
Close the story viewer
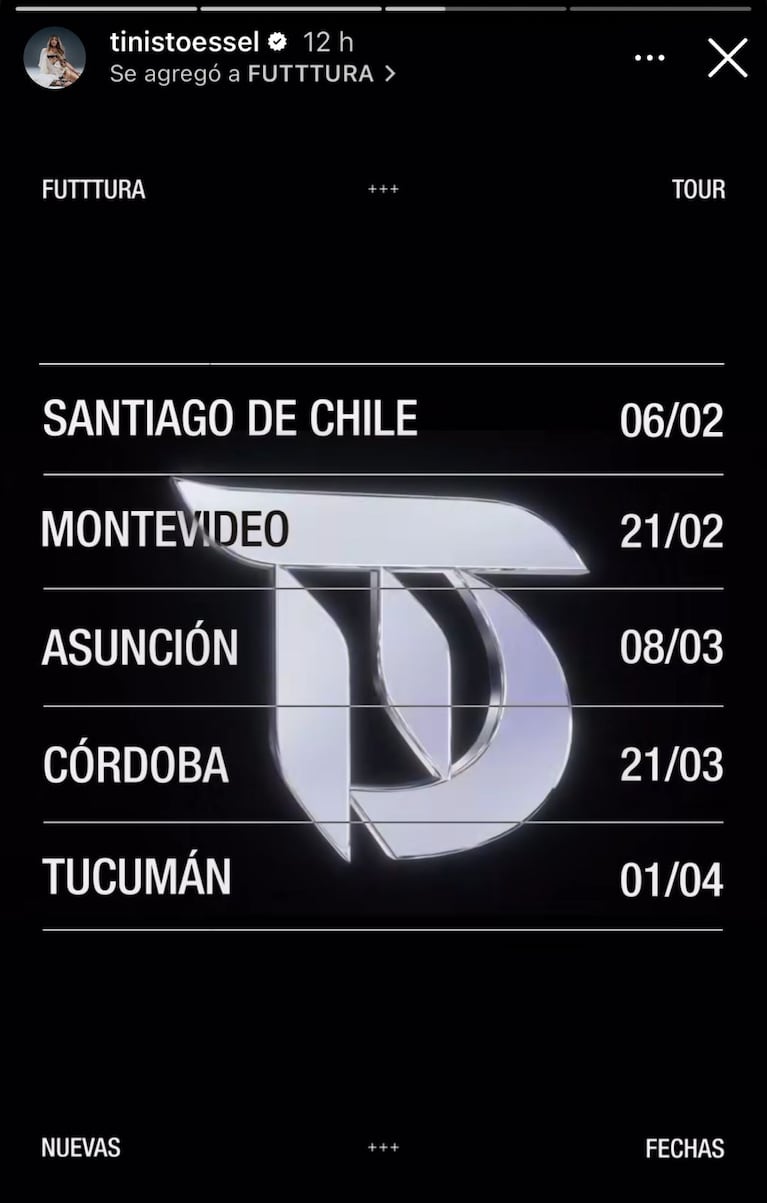pyautogui.click(x=727, y=58)
